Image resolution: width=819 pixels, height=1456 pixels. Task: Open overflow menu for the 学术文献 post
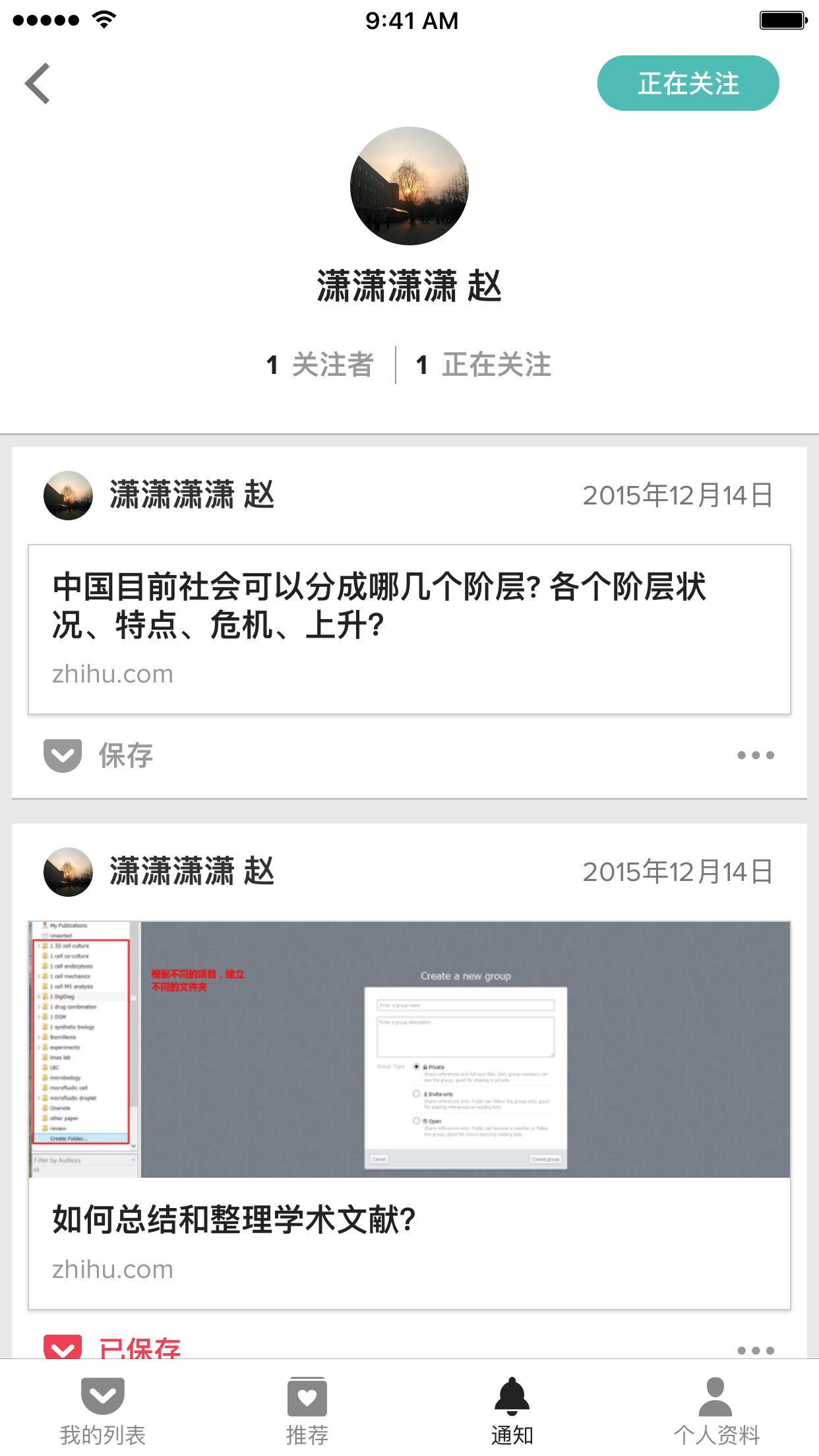click(755, 1349)
